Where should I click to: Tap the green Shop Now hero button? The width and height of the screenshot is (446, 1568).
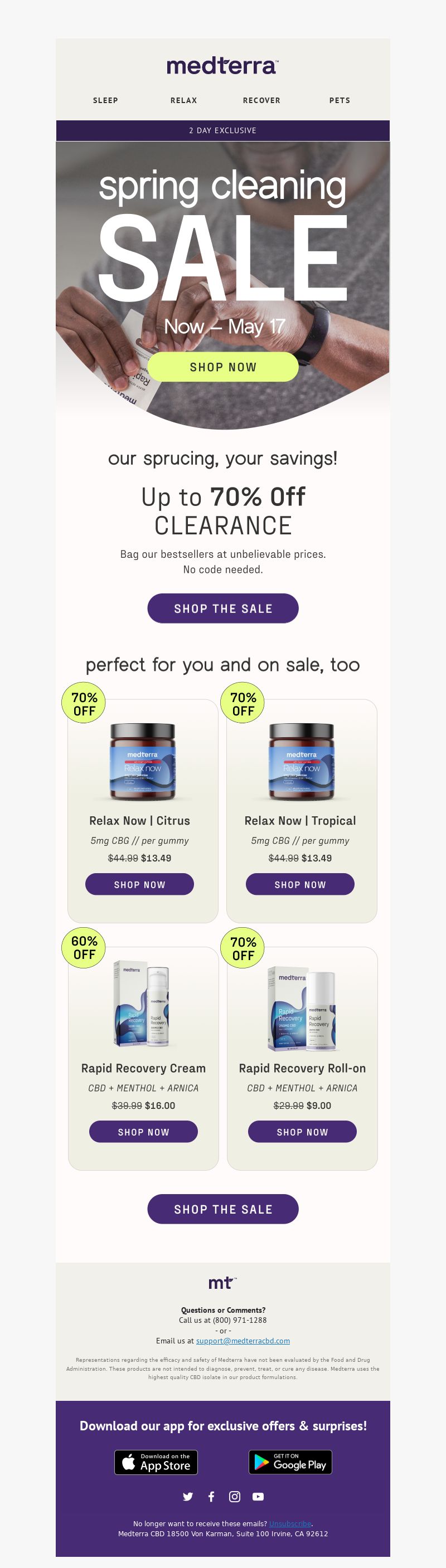coord(223,367)
